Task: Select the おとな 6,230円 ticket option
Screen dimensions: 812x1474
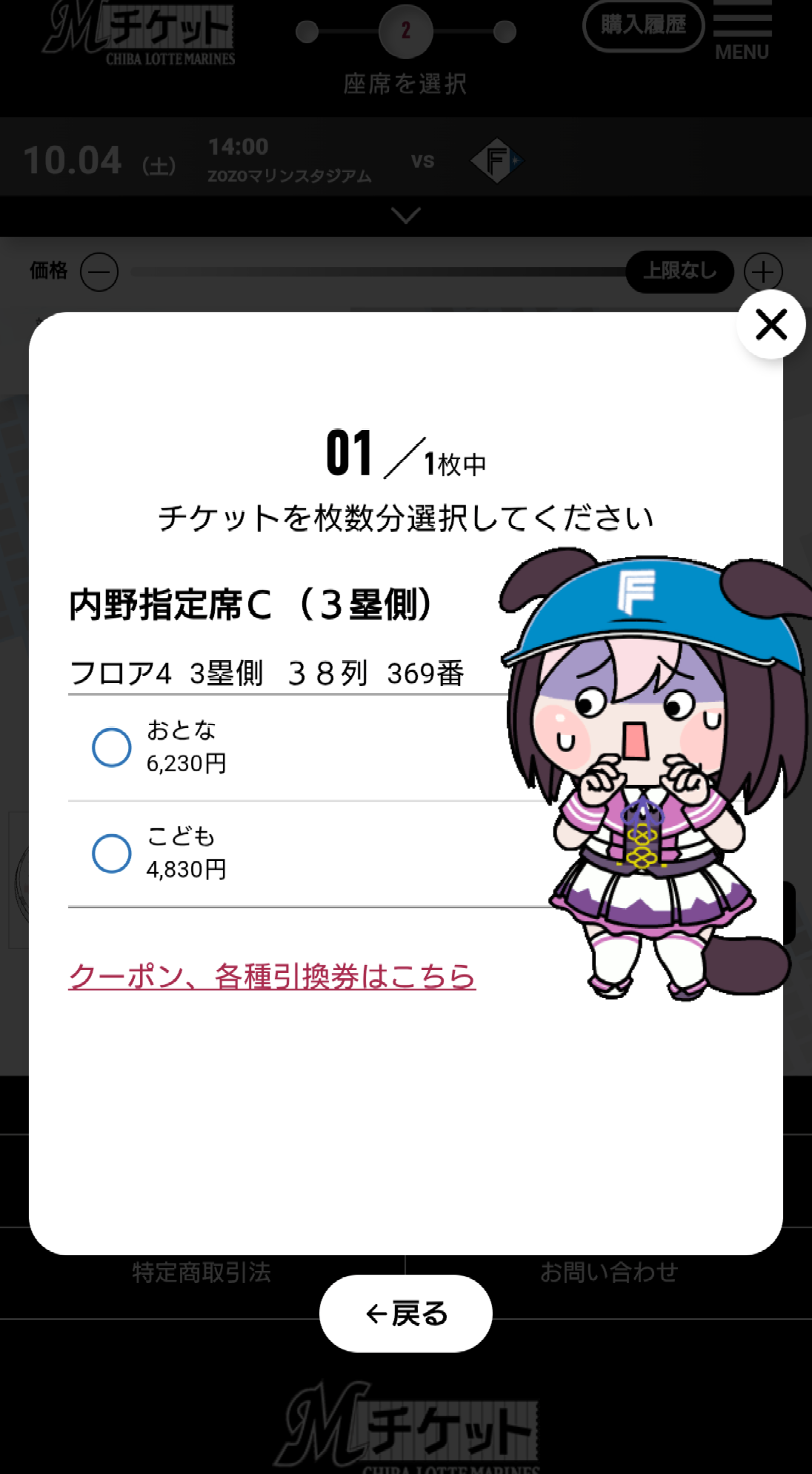Action: [112, 747]
